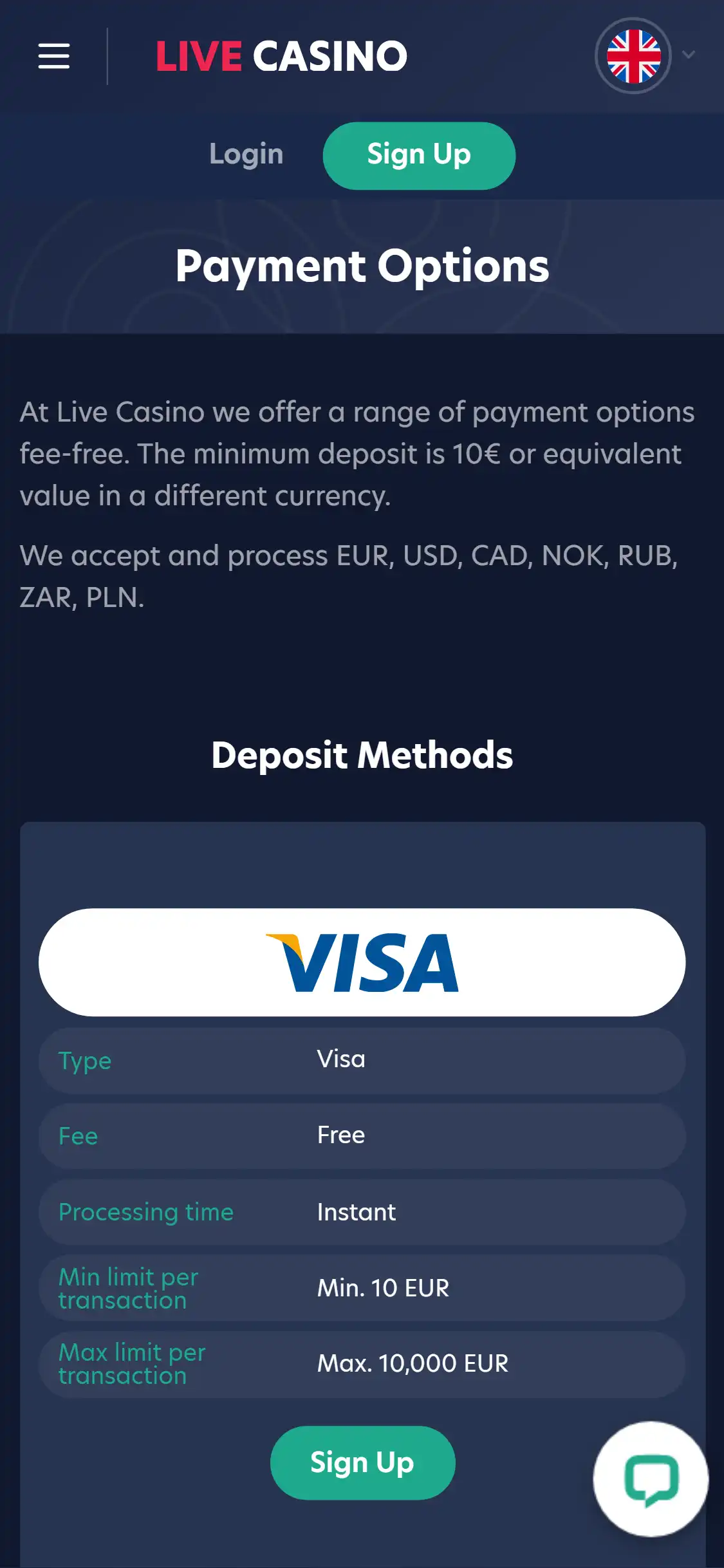The width and height of the screenshot is (724, 1568).
Task: Open the language selector dropdown
Action: pyautogui.click(x=646, y=56)
